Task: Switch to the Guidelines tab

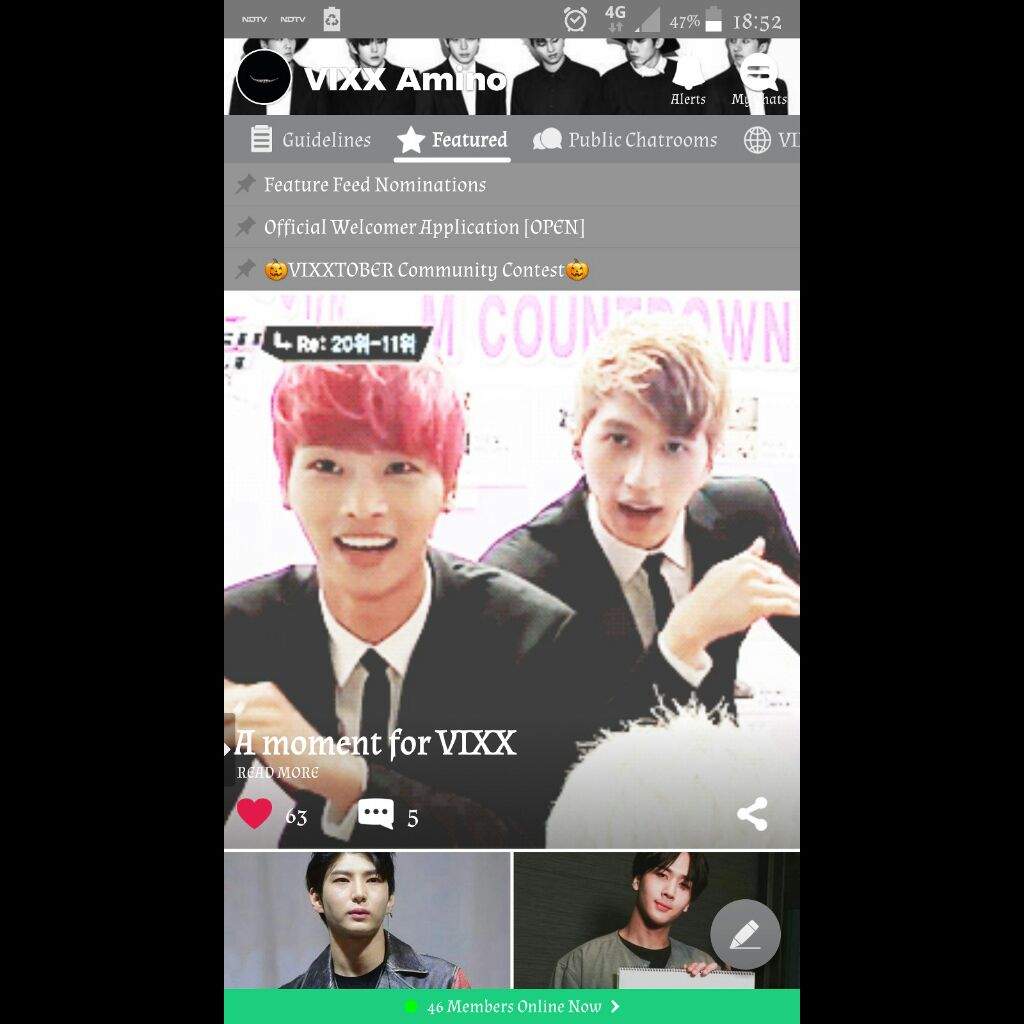Action: coord(311,140)
